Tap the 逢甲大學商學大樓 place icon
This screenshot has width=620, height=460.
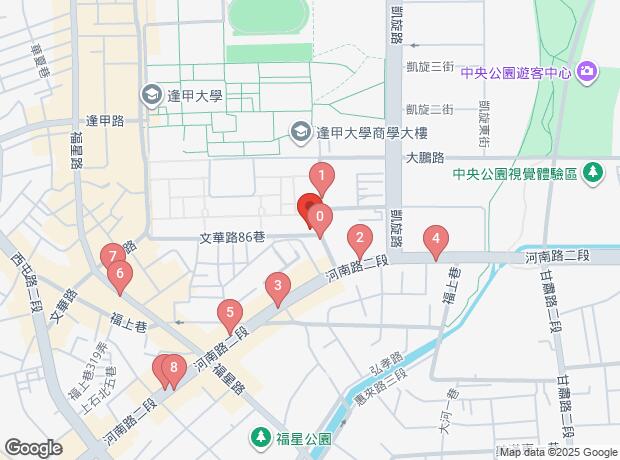(301, 133)
